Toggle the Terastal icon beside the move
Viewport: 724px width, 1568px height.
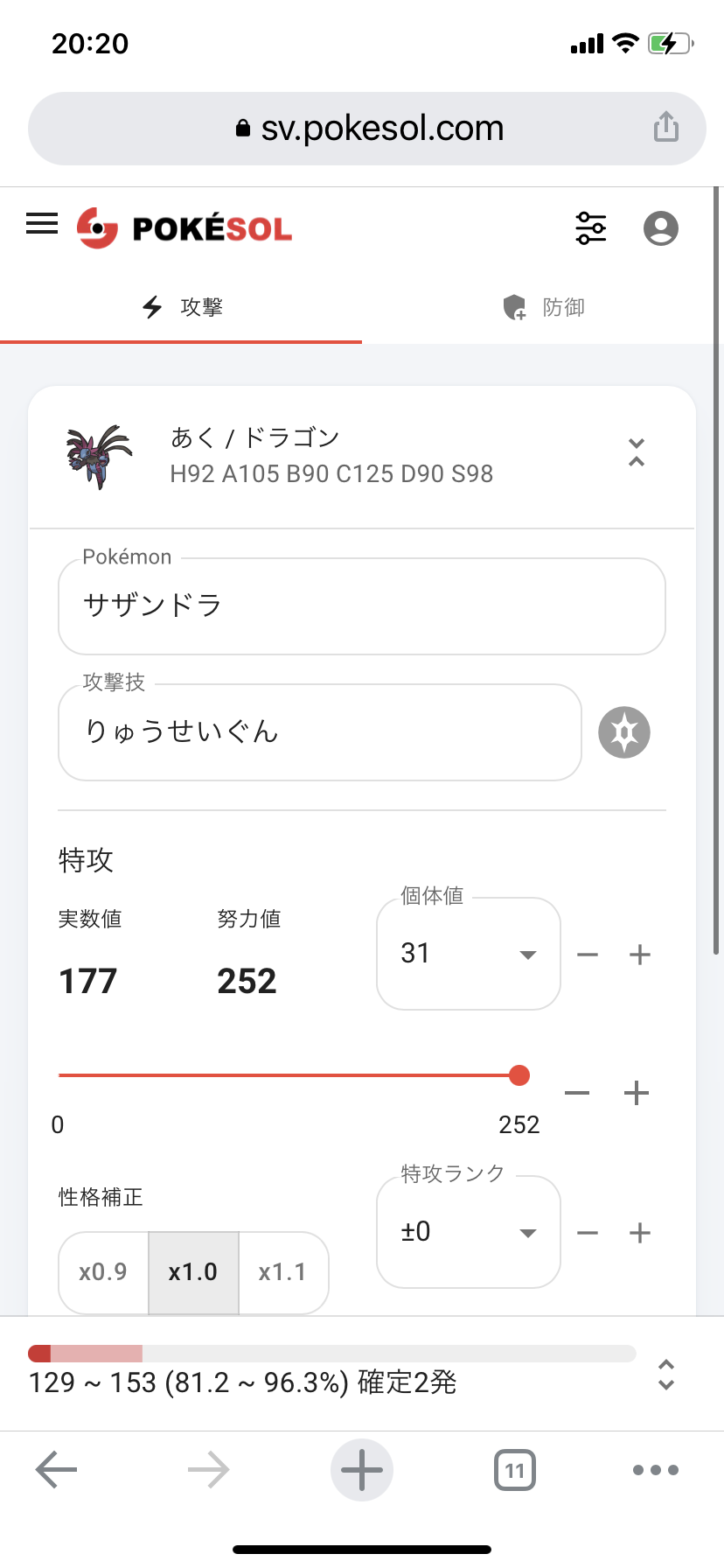tap(624, 731)
